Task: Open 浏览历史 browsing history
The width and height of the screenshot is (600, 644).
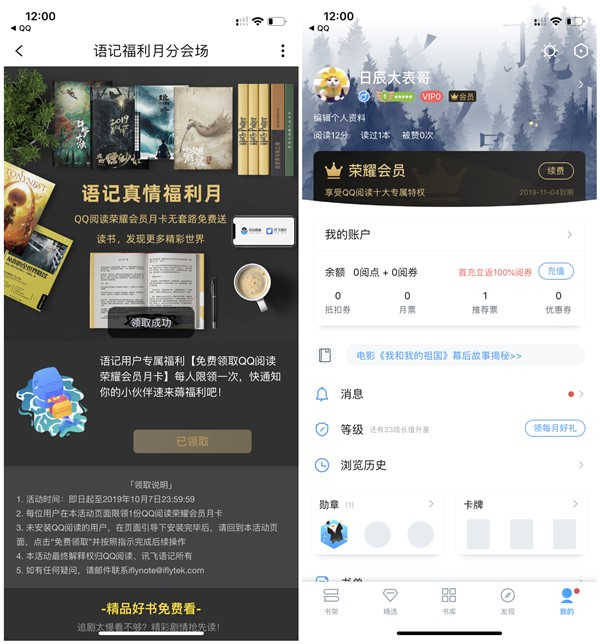Action: point(448,465)
